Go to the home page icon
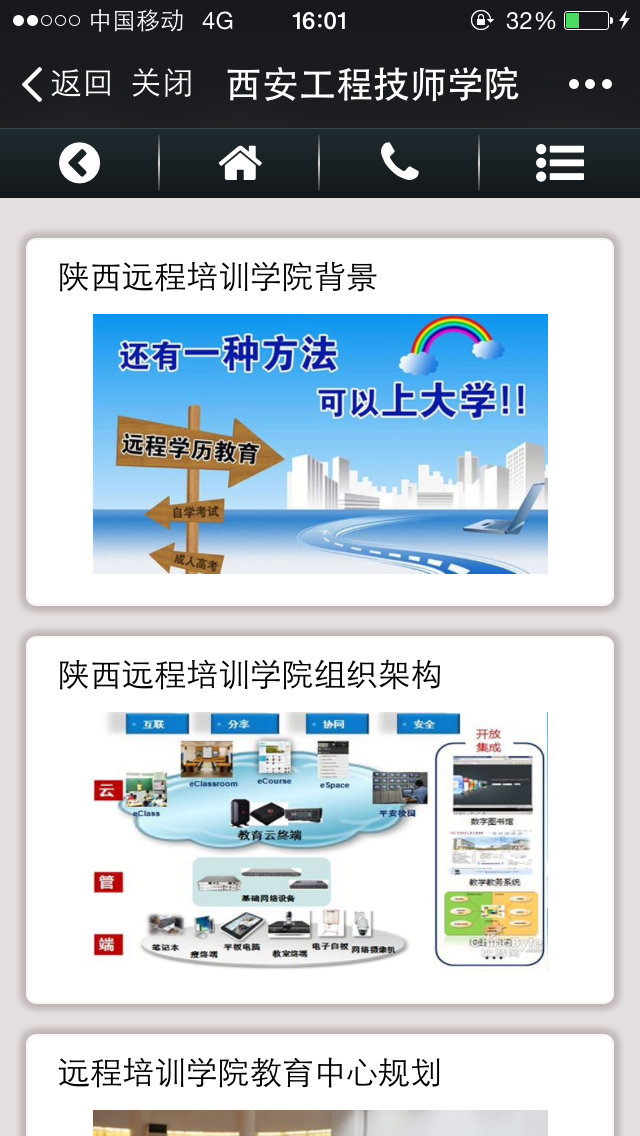 click(240, 163)
